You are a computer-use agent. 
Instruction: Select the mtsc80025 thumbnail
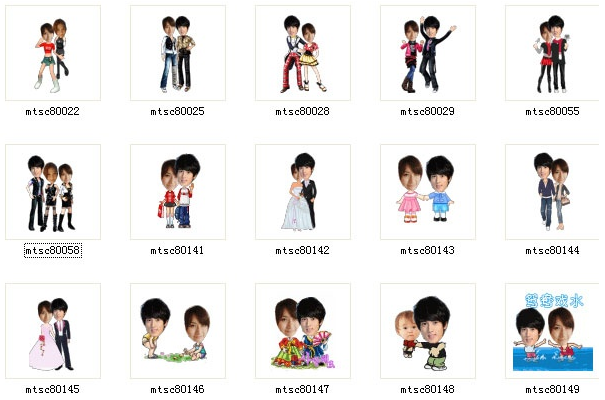tap(178, 53)
